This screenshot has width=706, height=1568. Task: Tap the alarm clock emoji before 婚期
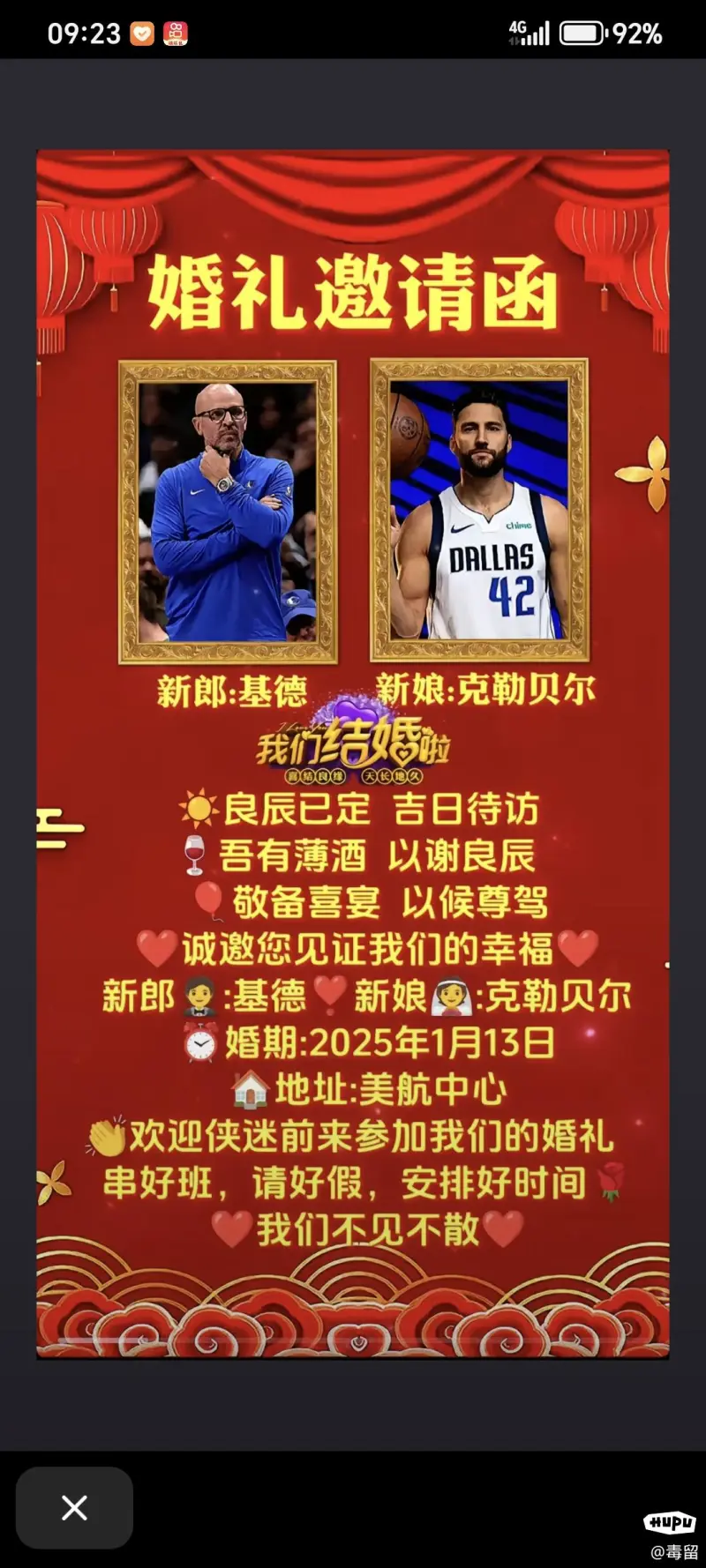point(199,1043)
